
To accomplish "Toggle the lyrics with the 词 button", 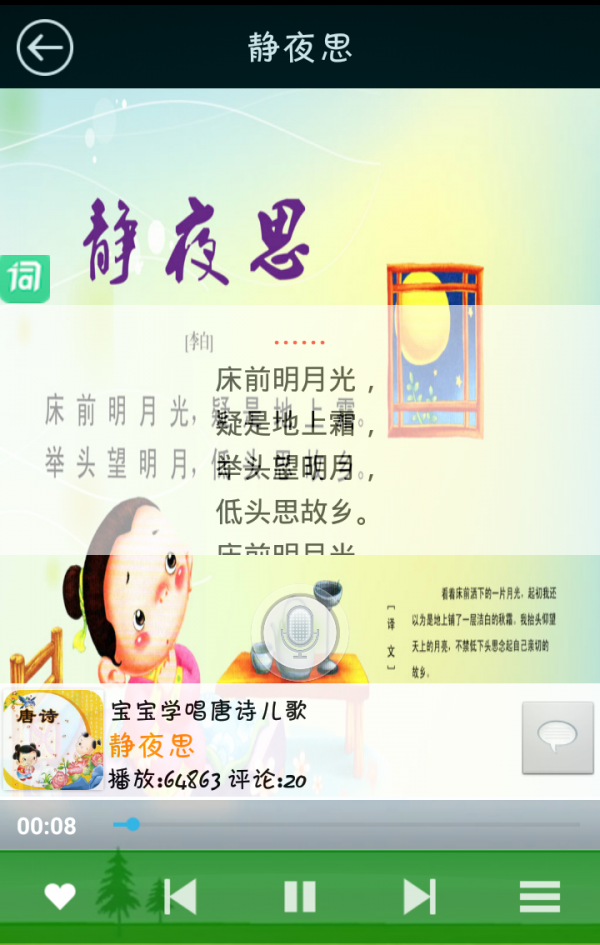I will tap(23, 279).
